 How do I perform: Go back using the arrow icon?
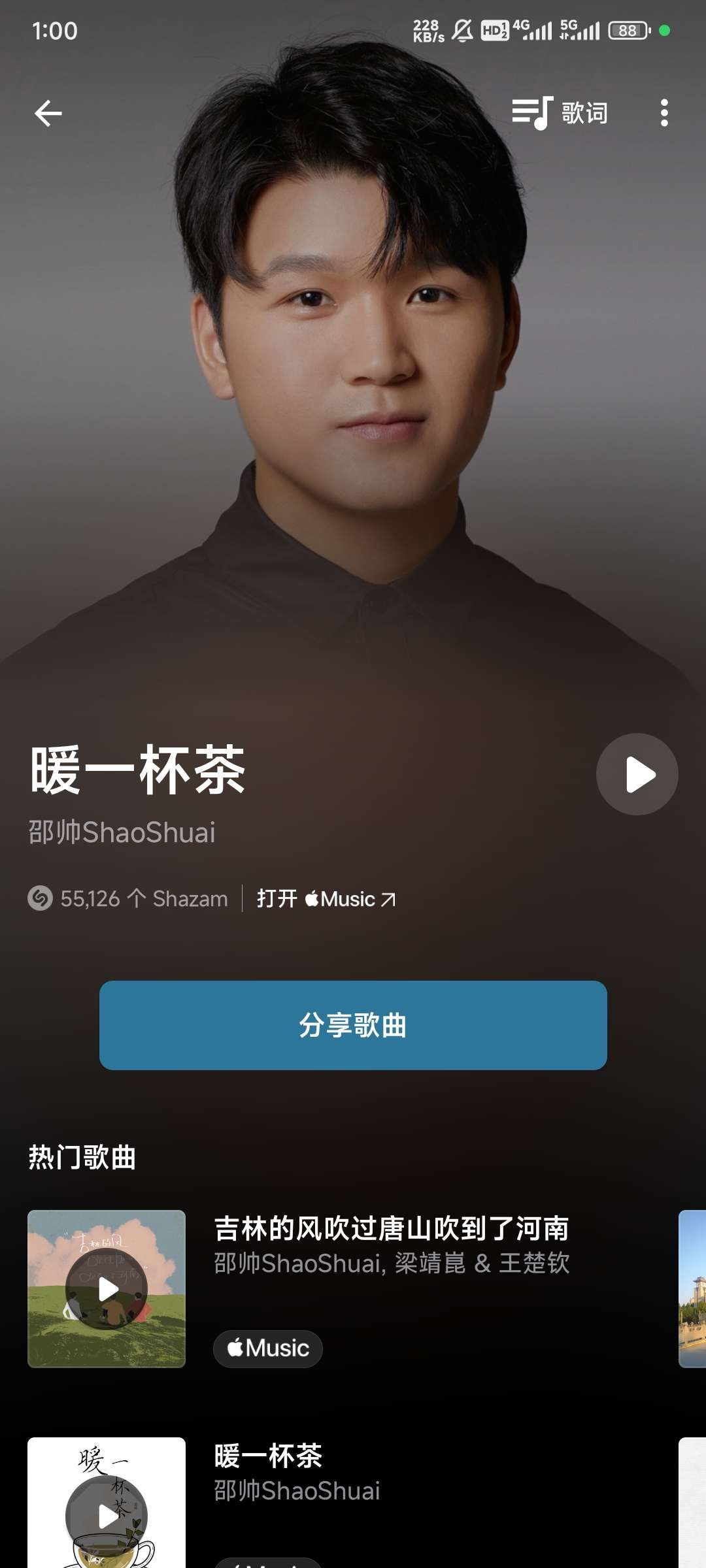48,113
